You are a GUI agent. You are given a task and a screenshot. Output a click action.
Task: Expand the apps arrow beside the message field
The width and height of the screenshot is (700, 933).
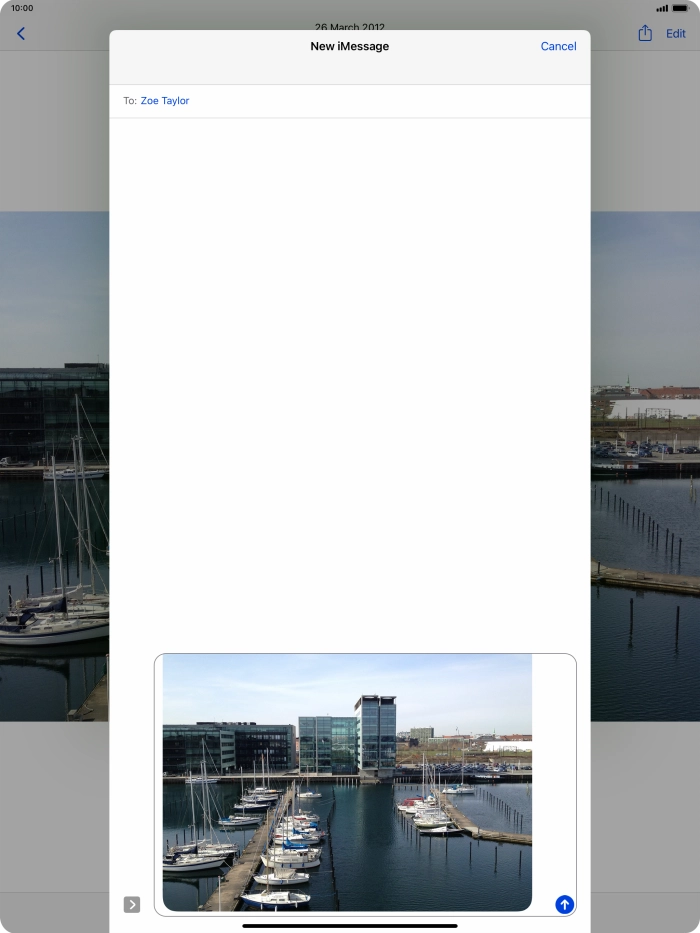point(132,904)
